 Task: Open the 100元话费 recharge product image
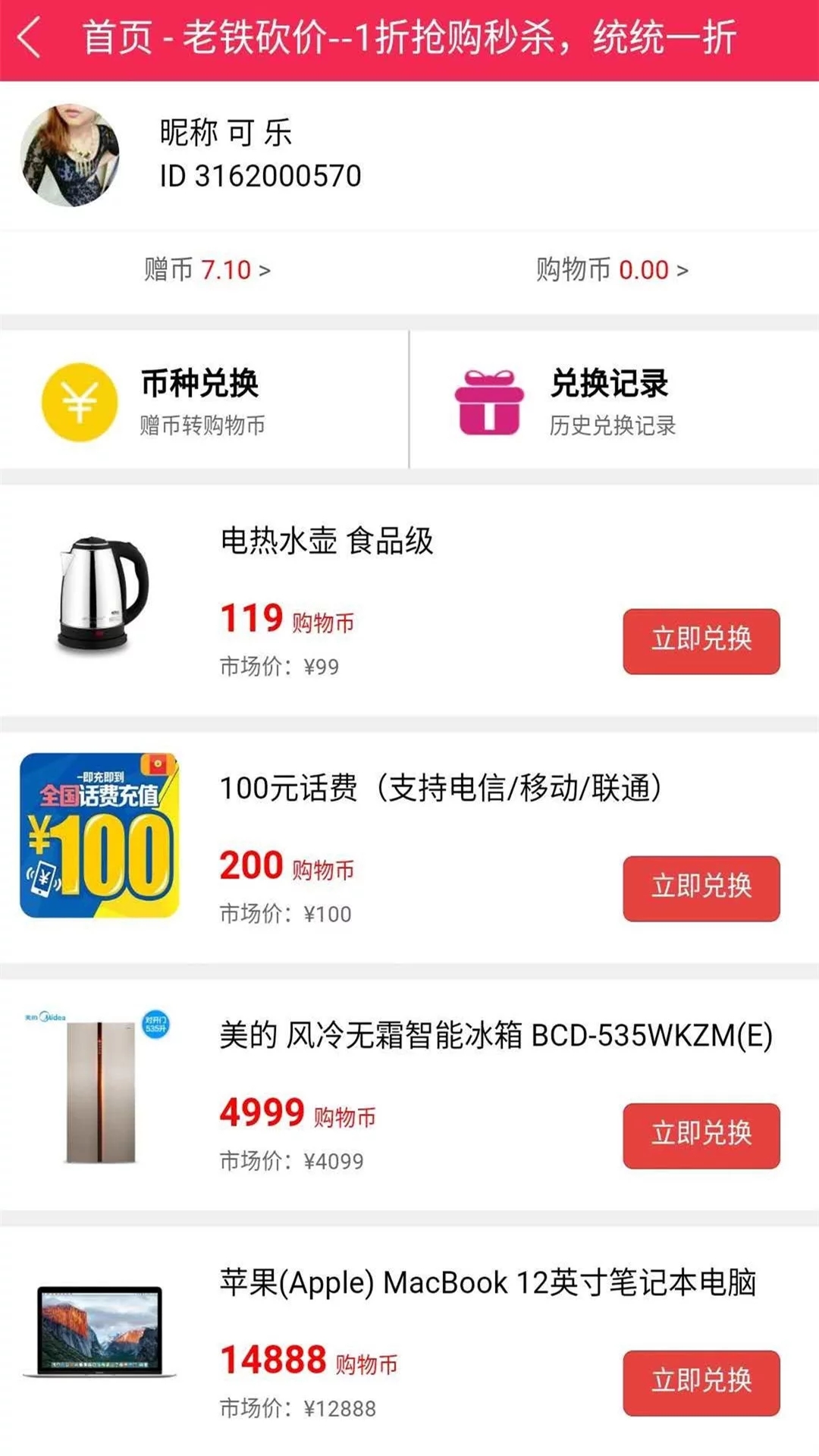[99, 835]
